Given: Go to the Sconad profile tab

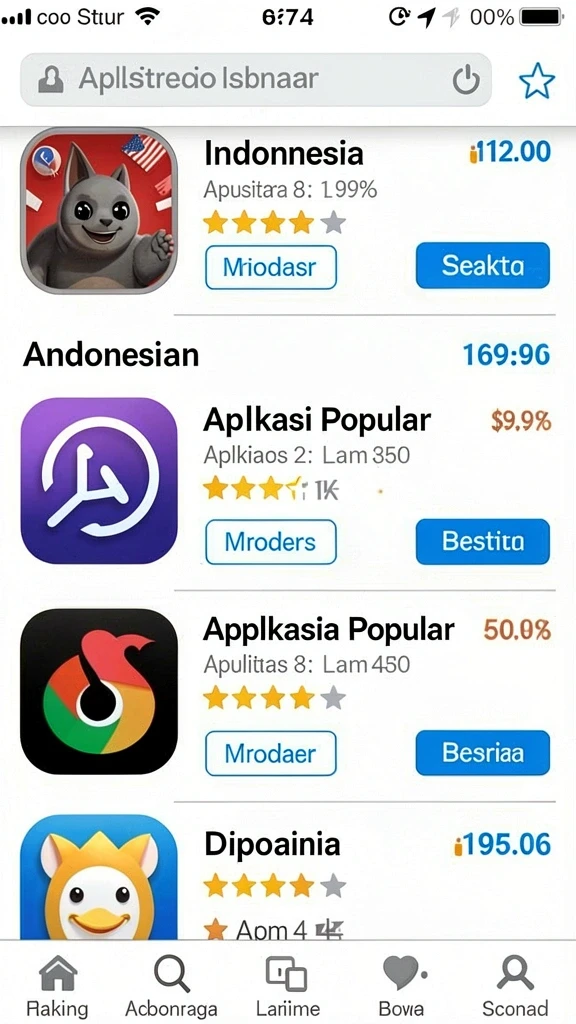Looking at the screenshot, I should 515,985.
